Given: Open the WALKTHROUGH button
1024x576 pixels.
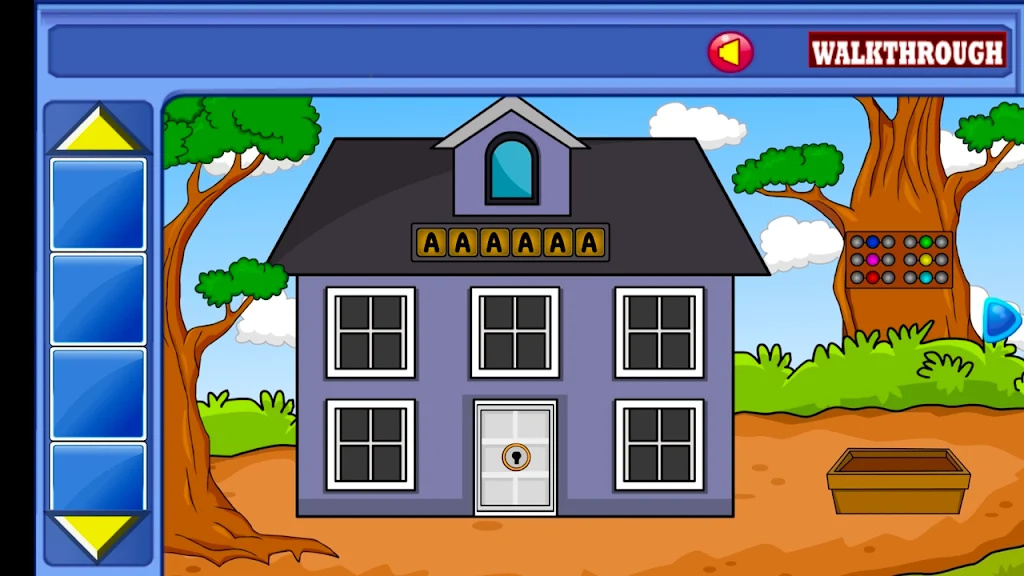Looking at the screenshot, I should click(906, 52).
